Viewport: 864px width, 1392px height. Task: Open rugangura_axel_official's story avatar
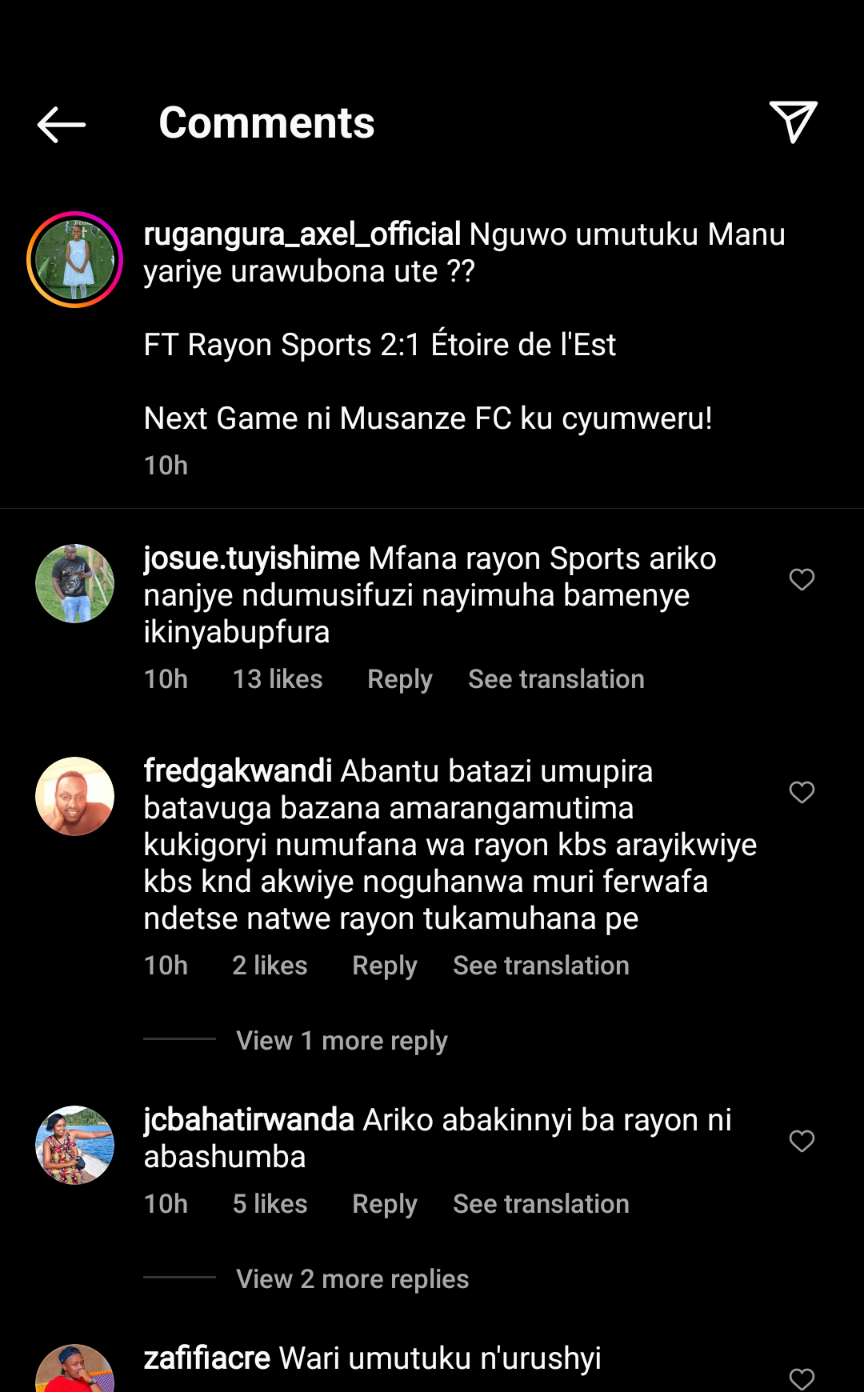coord(74,259)
